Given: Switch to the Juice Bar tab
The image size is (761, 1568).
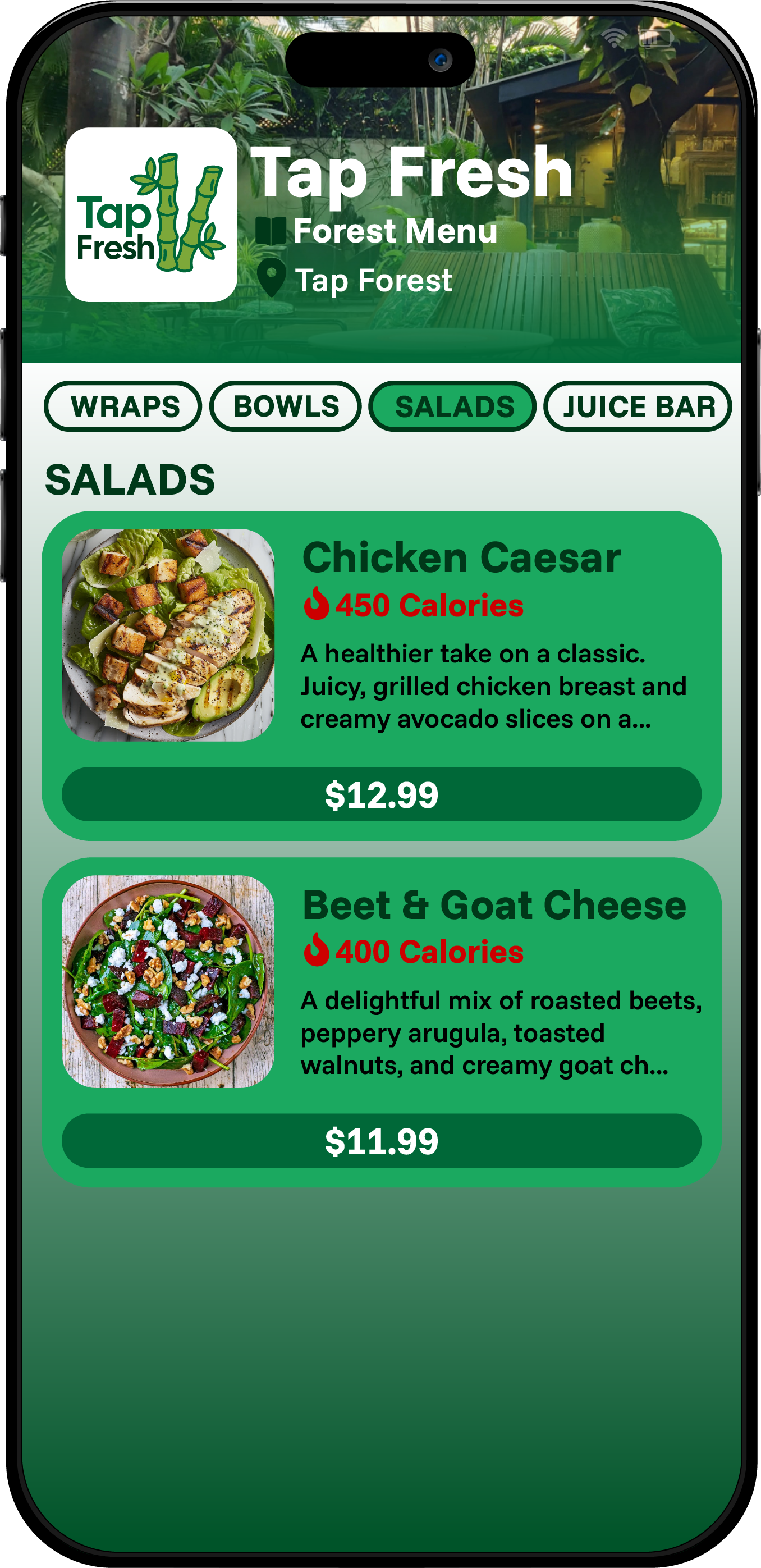Looking at the screenshot, I should click(637, 406).
